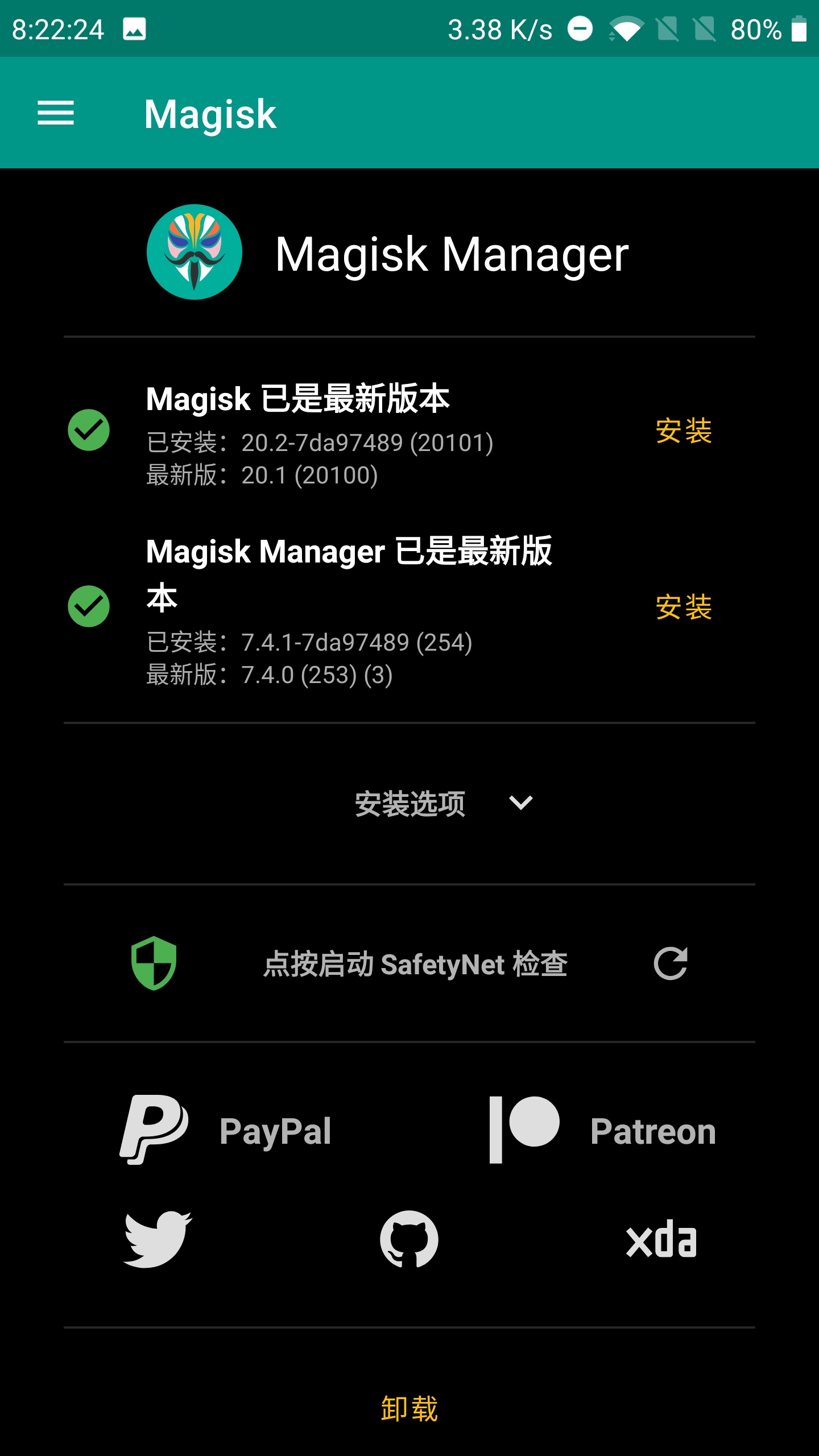
Task: Open the xda forum link
Action: [661, 1240]
